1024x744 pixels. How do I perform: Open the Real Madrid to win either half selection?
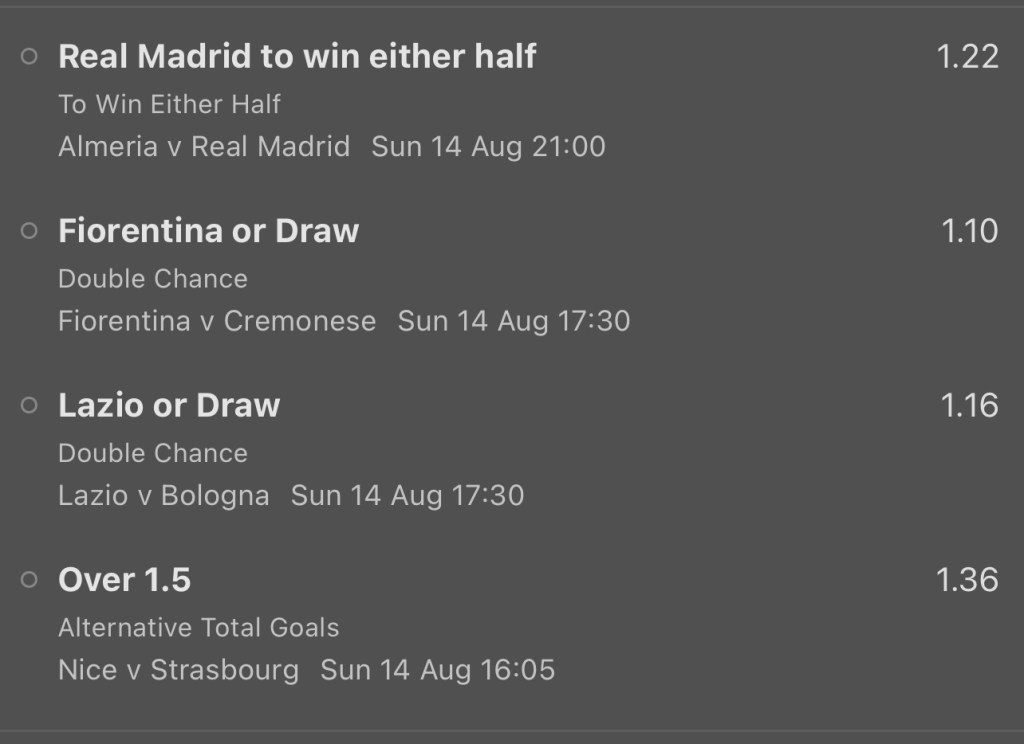click(297, 57)
